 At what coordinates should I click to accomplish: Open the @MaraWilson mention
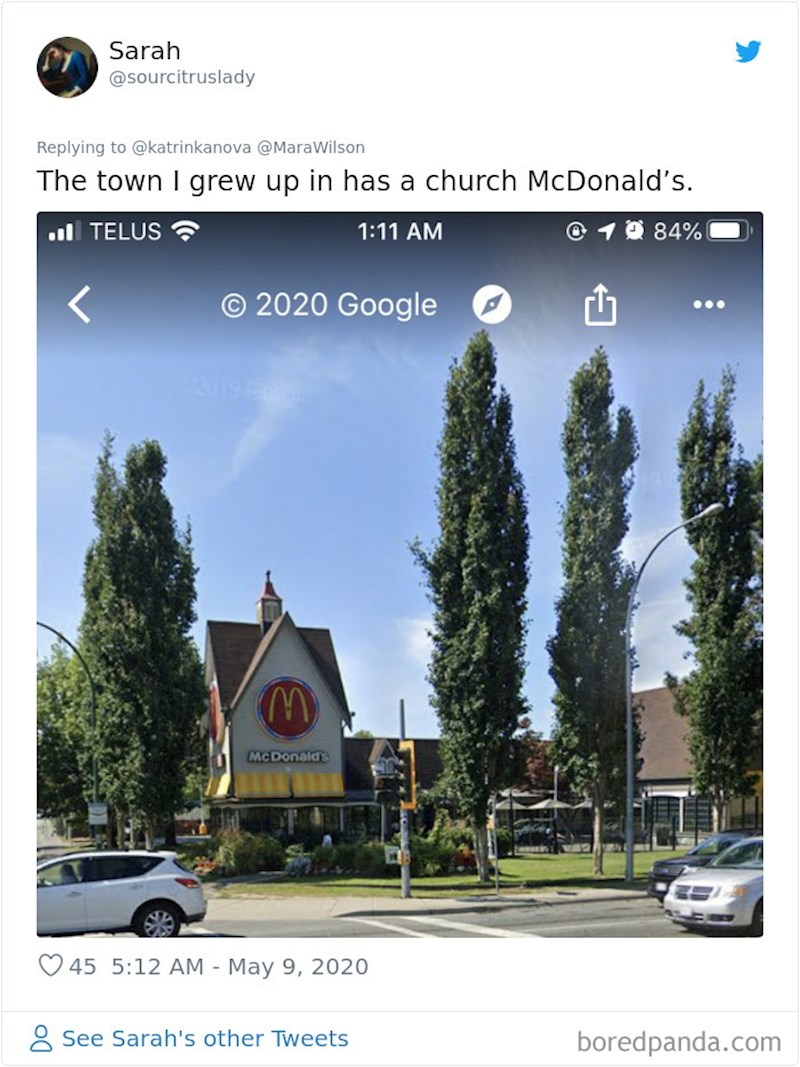pyautogui.click(x=311, y=147)
